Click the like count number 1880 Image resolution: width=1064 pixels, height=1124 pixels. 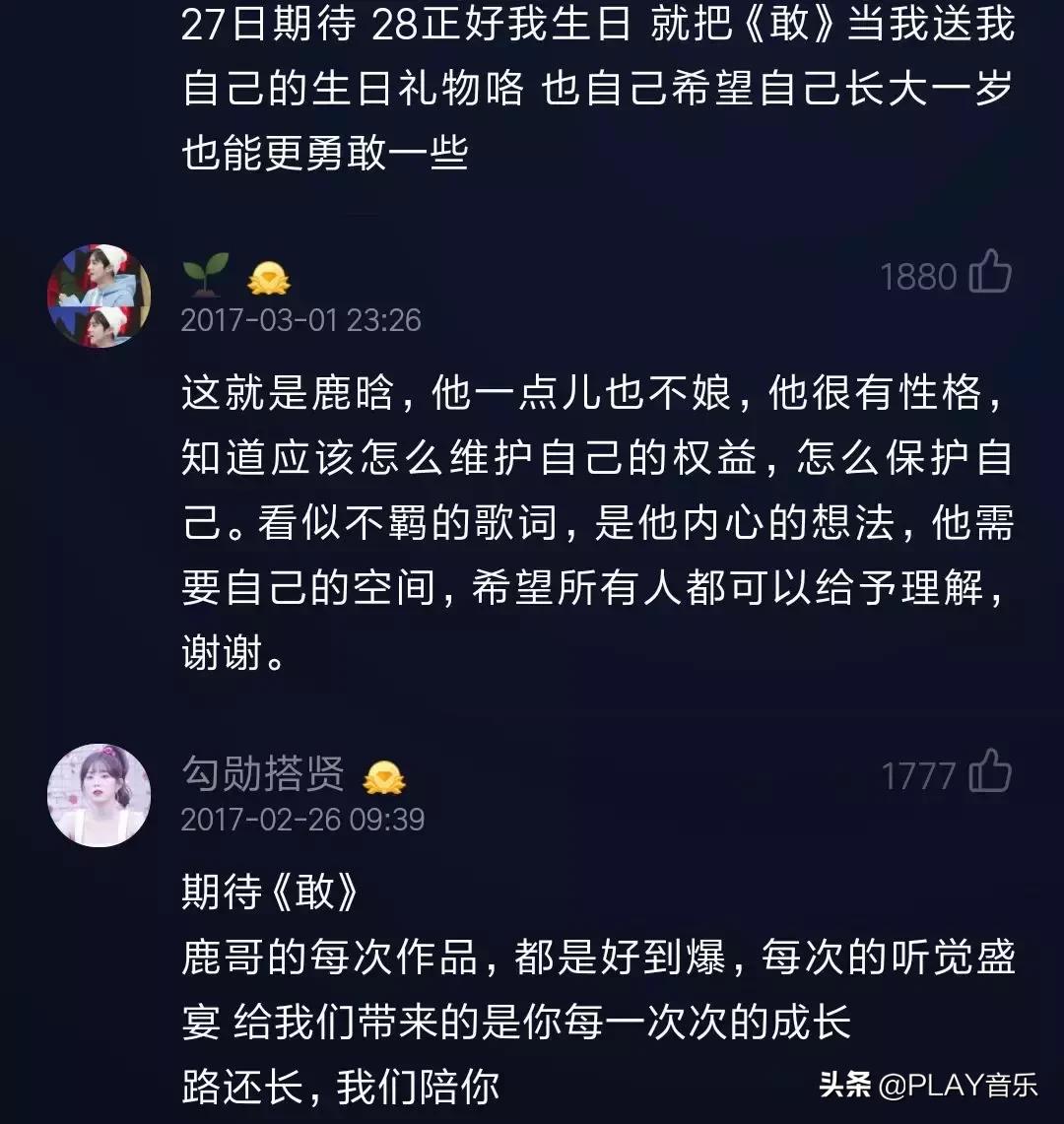tap(921, 276)
